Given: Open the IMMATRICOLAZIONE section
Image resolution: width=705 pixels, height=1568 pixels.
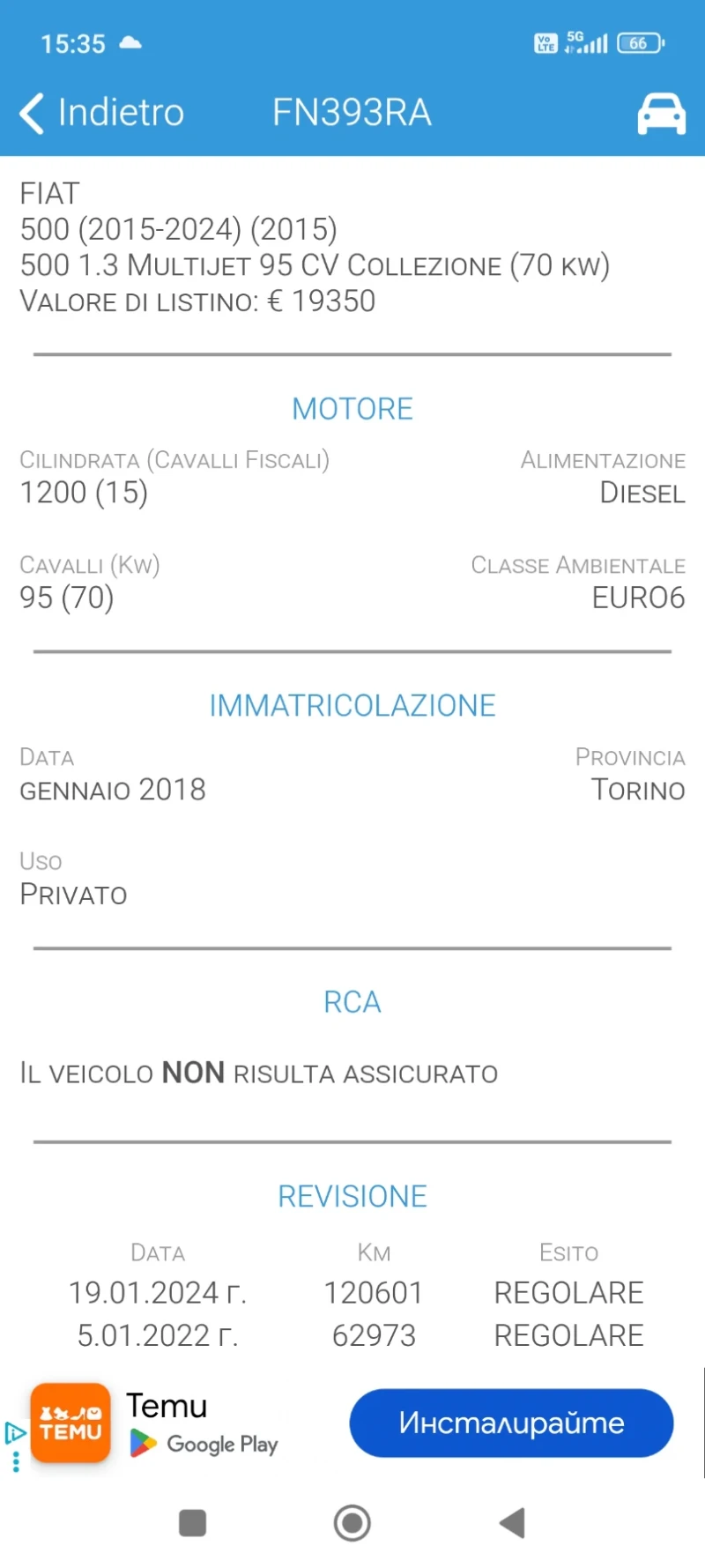Looking at the screenshot, I should point(352,704).
